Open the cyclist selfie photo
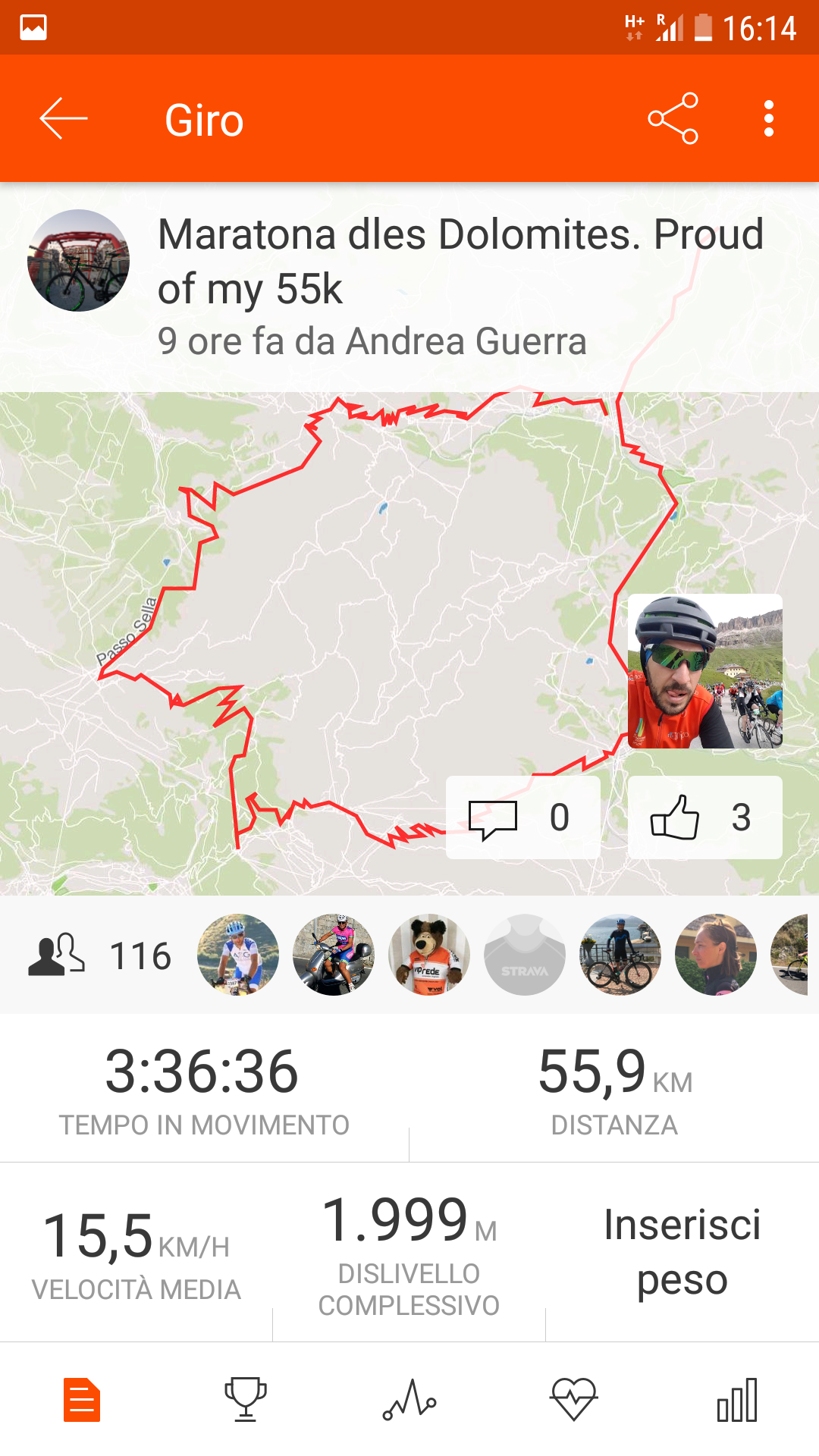Image resolution: width=819 pixels, height=1456 pixels. (704, 671)
